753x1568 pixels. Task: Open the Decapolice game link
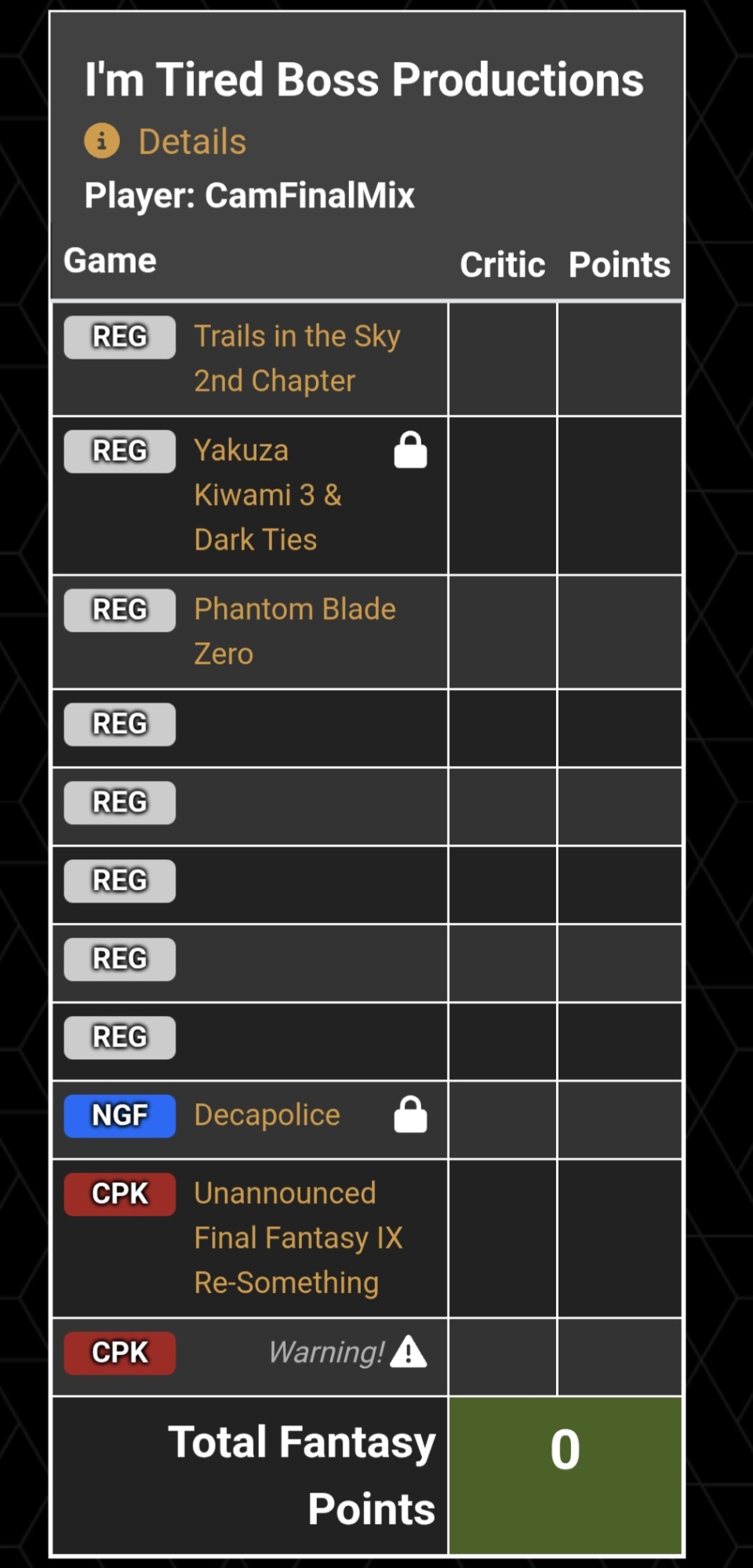(x=267, y=1115)
